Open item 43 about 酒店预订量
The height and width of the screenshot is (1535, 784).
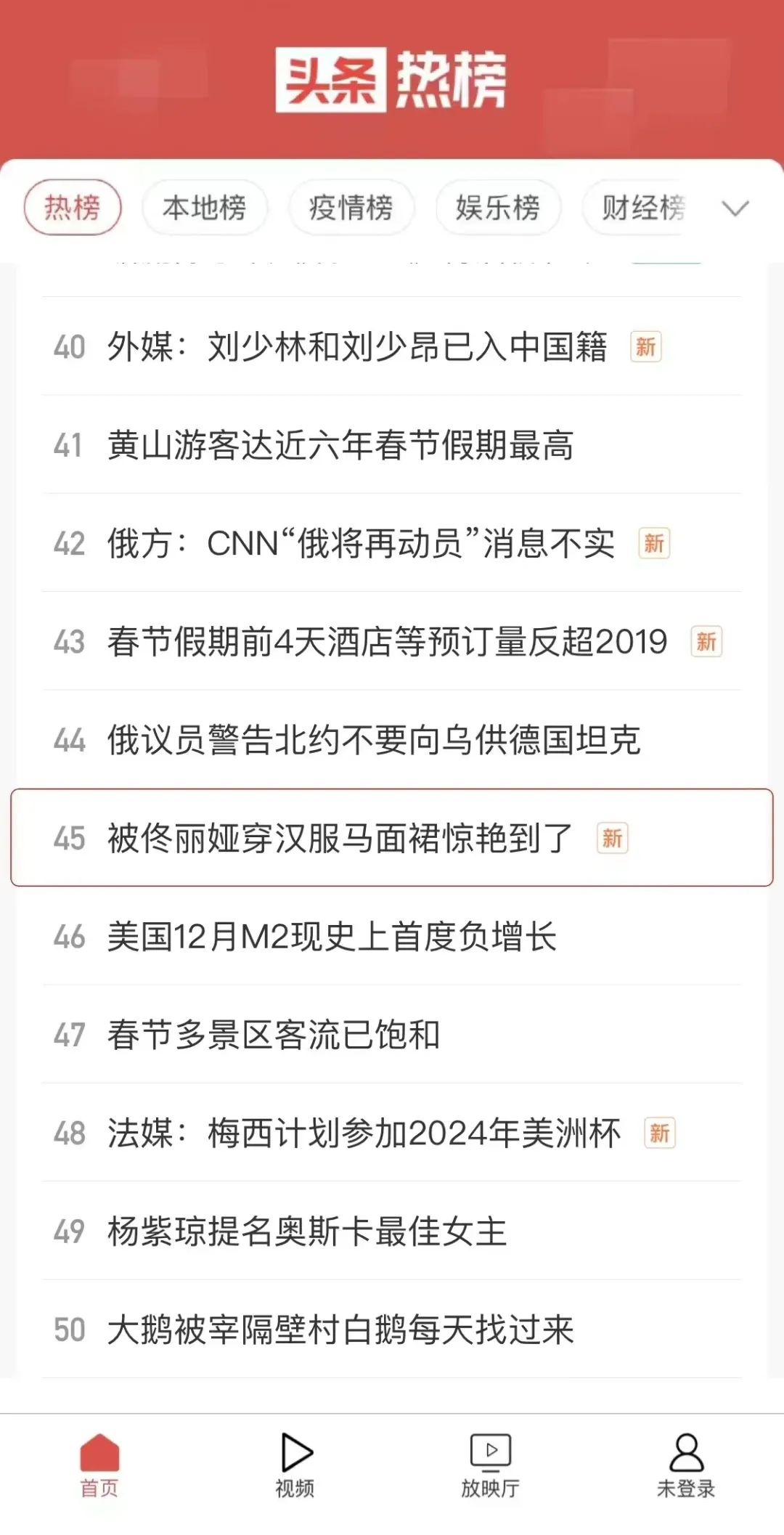pos(392,641)
